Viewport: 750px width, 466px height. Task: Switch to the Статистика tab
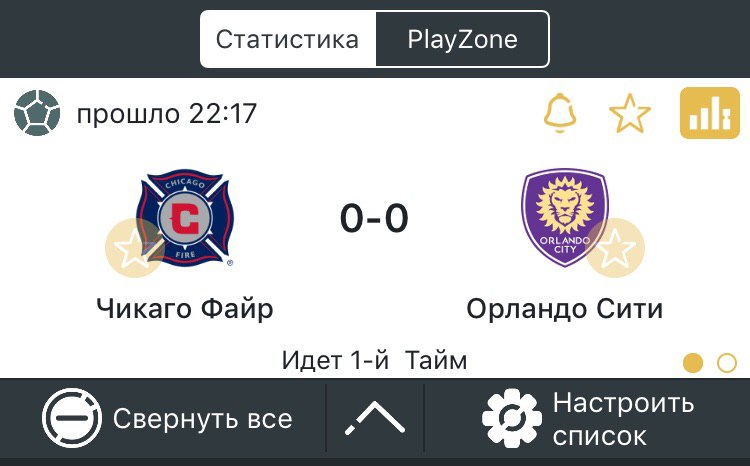[288, 40]
